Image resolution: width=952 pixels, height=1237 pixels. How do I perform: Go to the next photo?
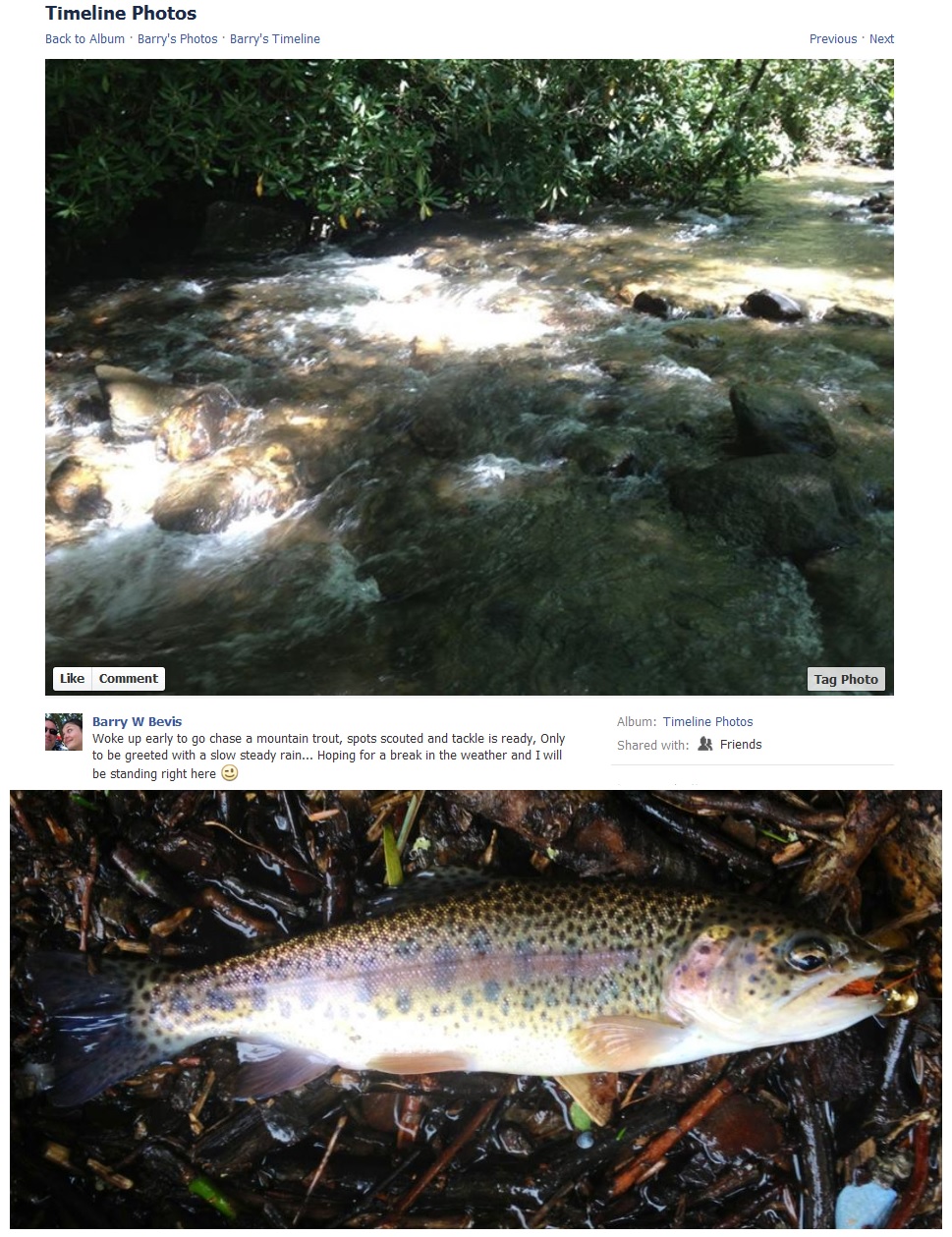(x=881, y=39)
